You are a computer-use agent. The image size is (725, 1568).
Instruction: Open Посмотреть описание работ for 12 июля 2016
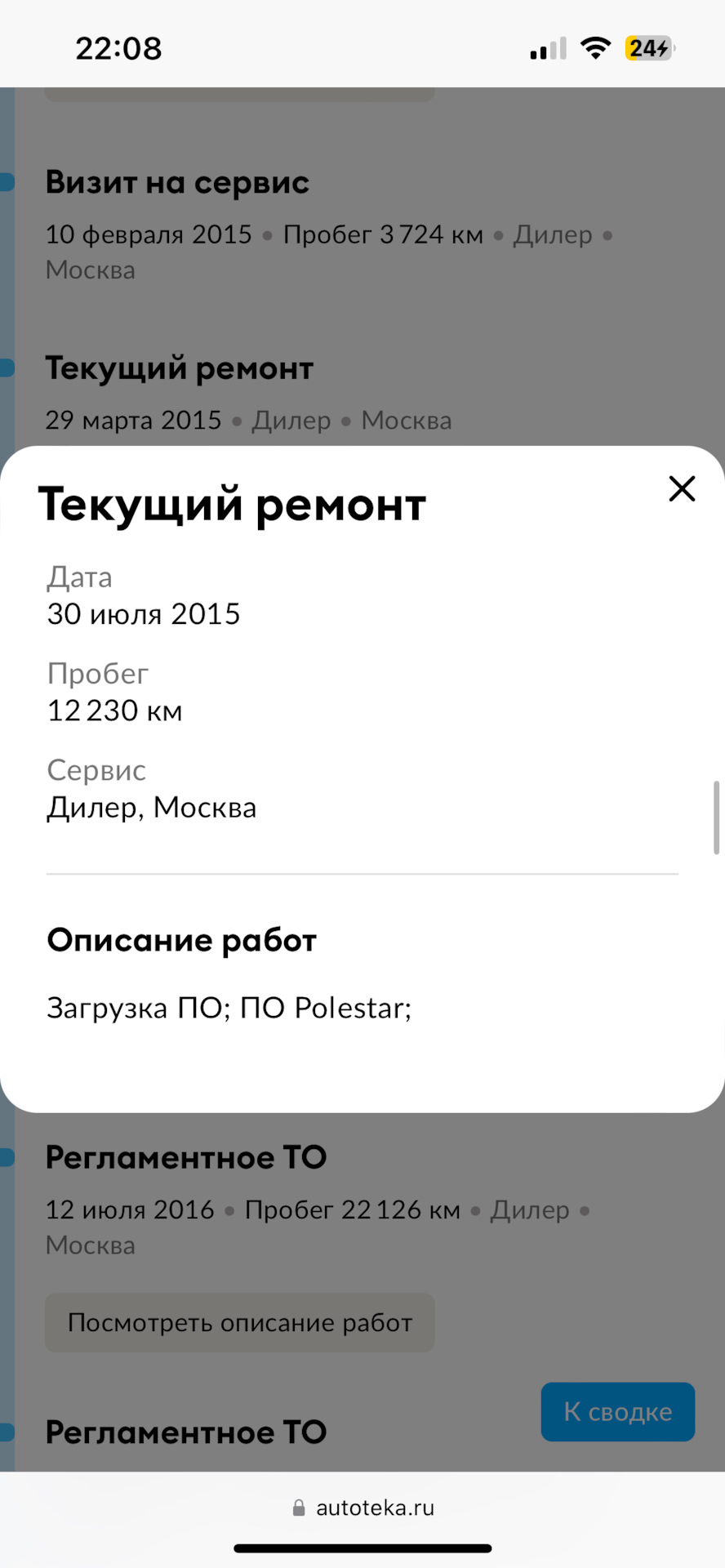point(240,1323)
